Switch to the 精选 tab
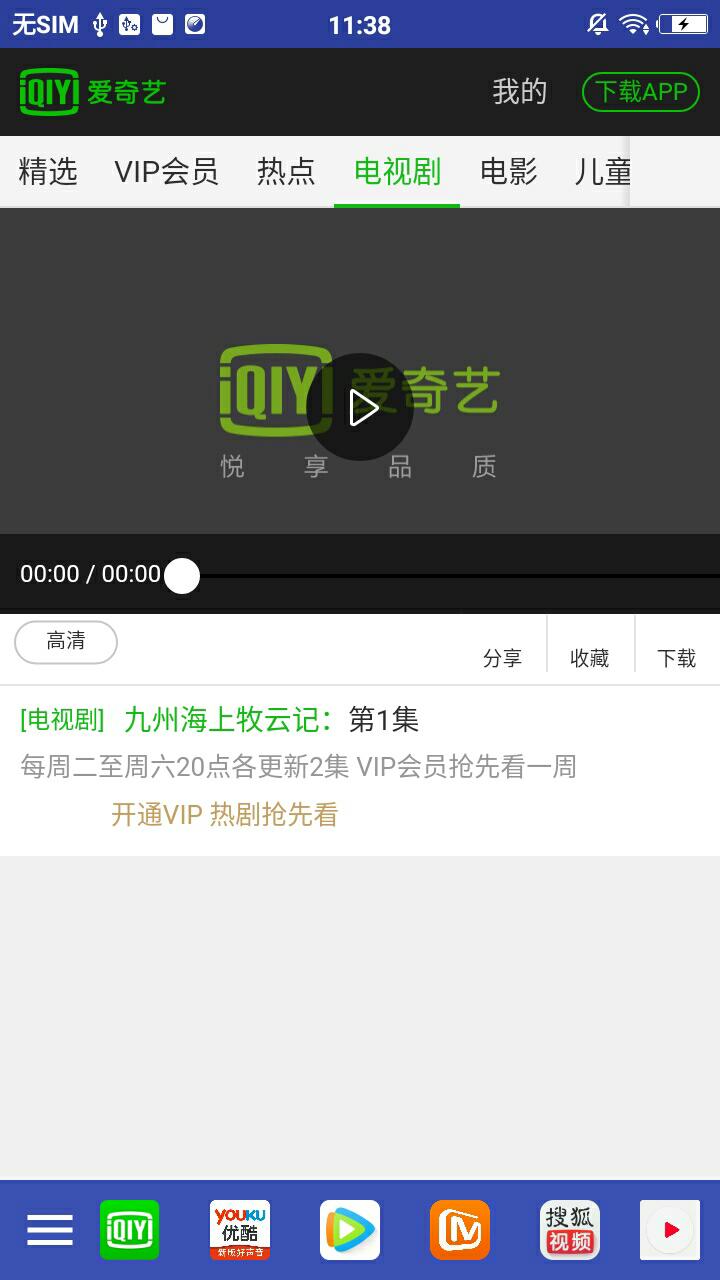Viewport: 720px width, 1280px height. (48, 172)
